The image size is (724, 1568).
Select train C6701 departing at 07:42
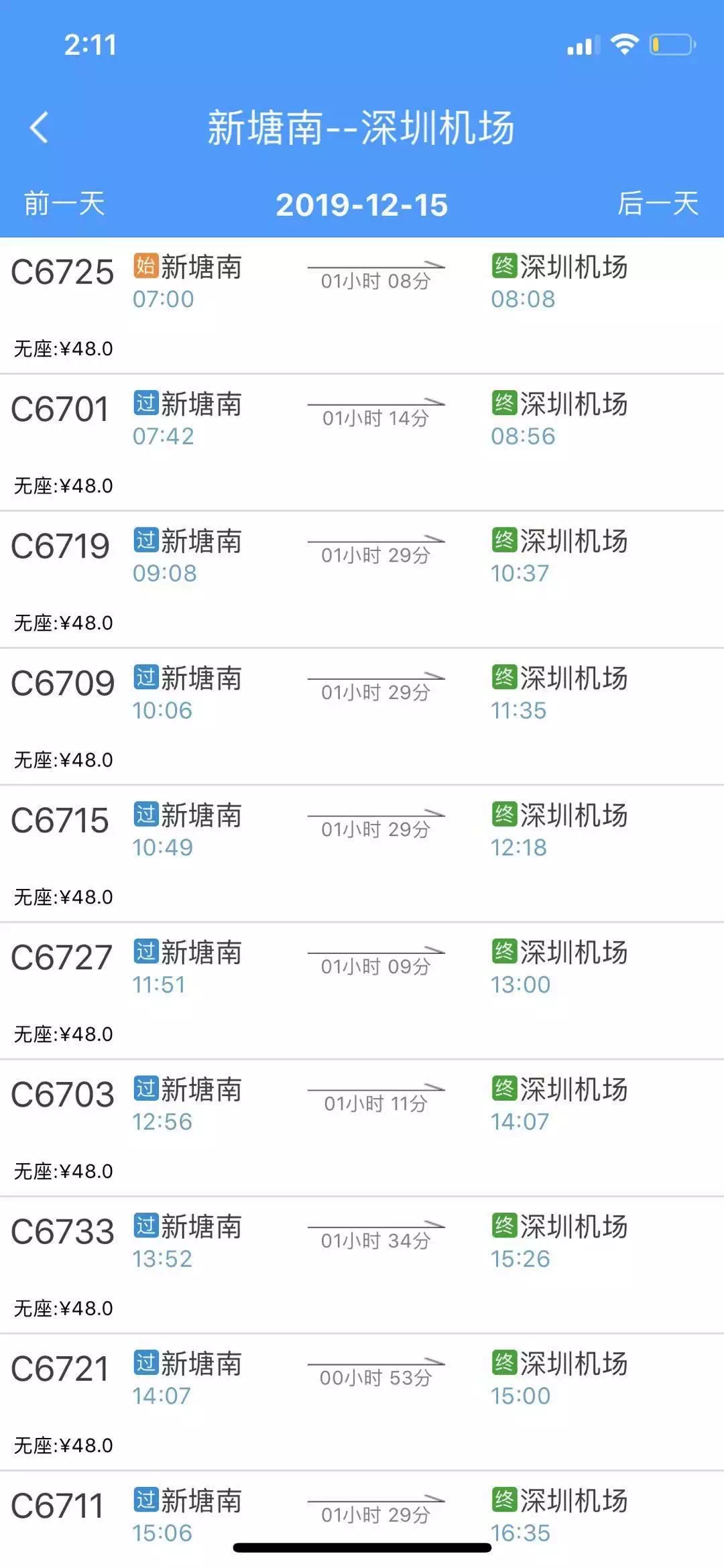[x=362, y=442]
